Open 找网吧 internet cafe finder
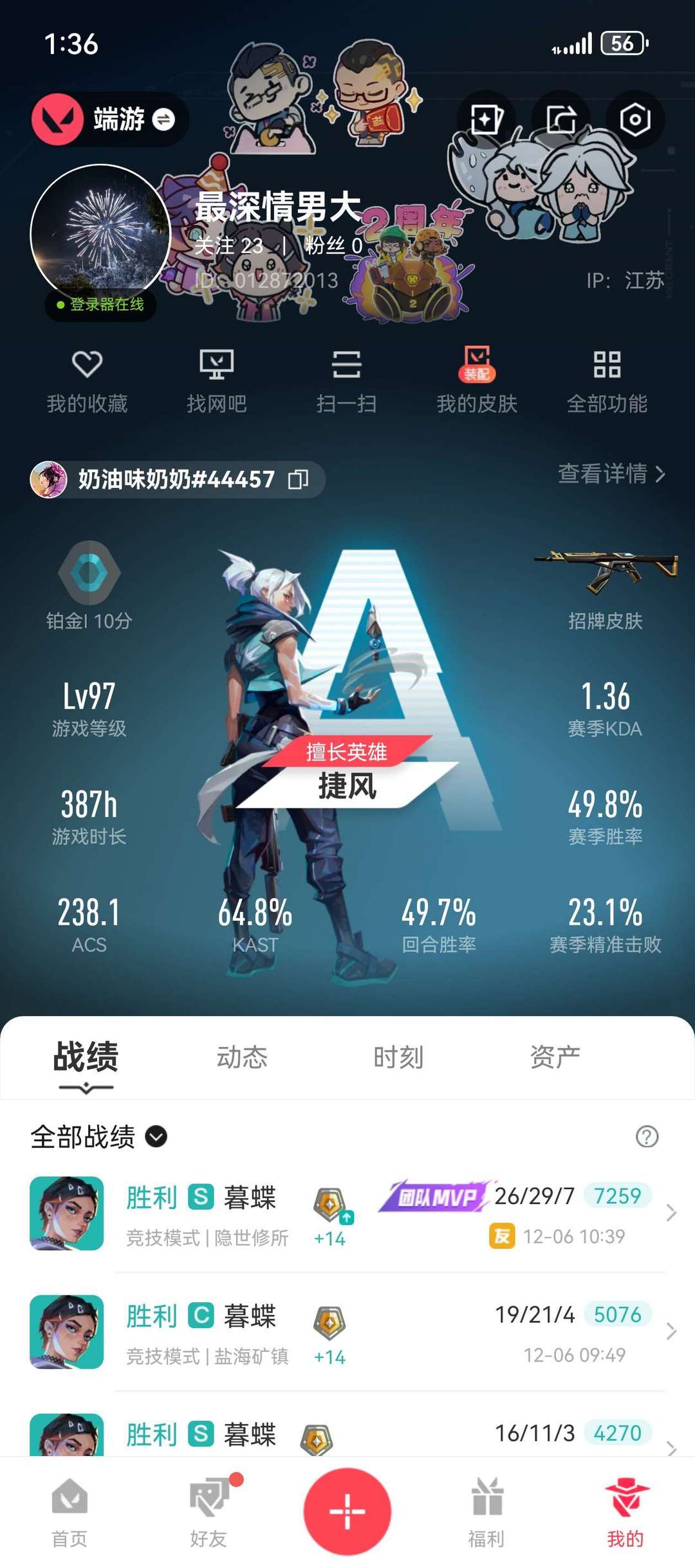695x1568 pixels. (x=216, y=381)
